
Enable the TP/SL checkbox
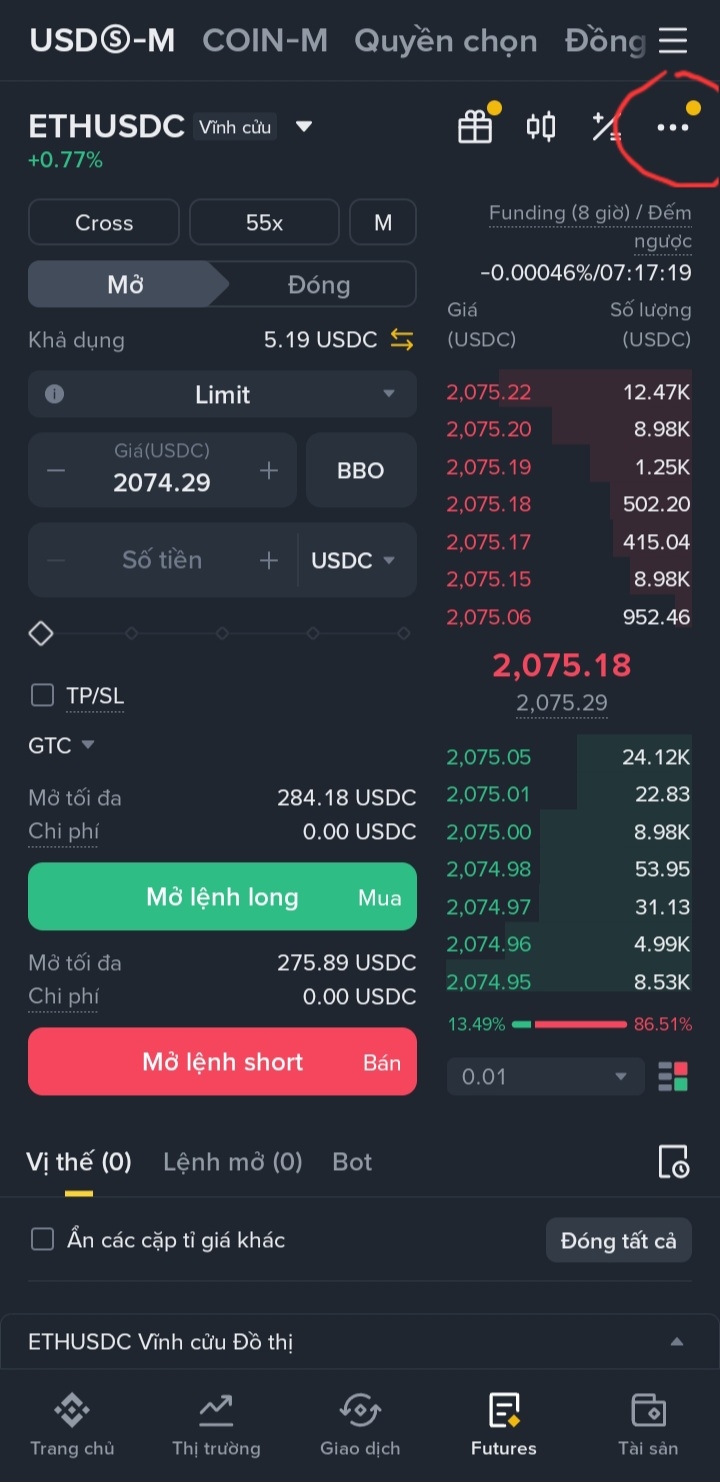coord(42,696)
